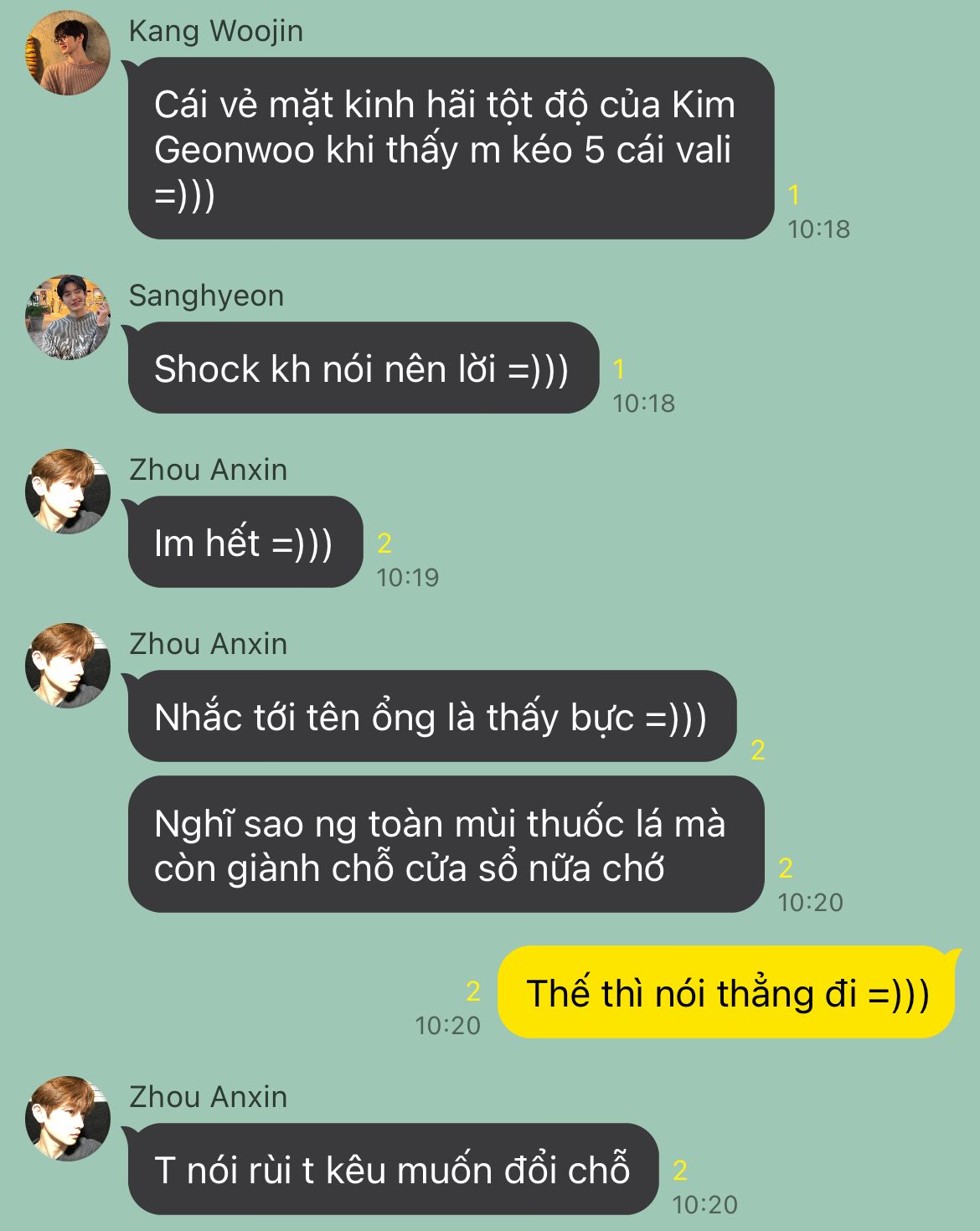Tap Zhou Anxin's avatar beside "Nhắc tới tên" message
Image resolution: width=980 pixels, height=1231 pixels.
point(68,666)
